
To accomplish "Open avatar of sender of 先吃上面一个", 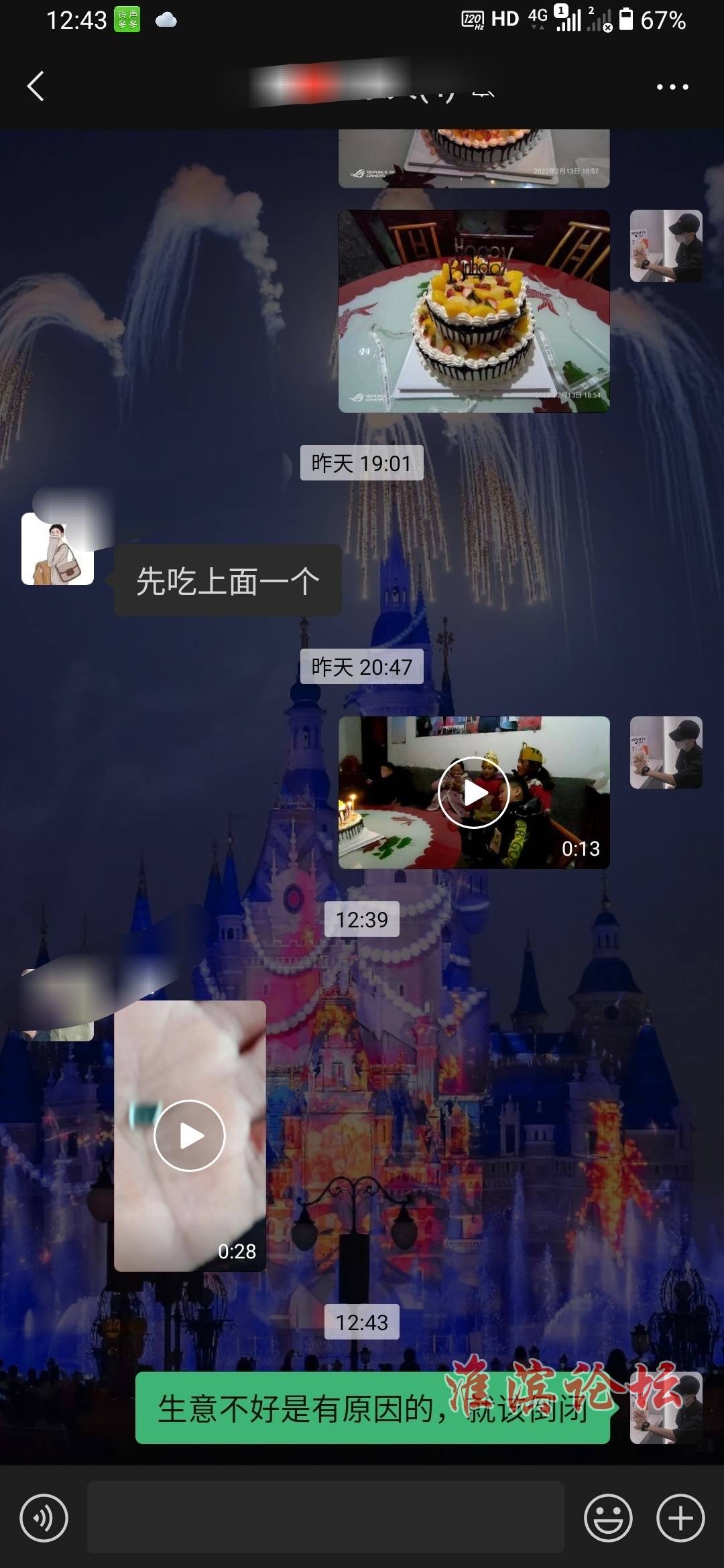I will coord(58,549).
